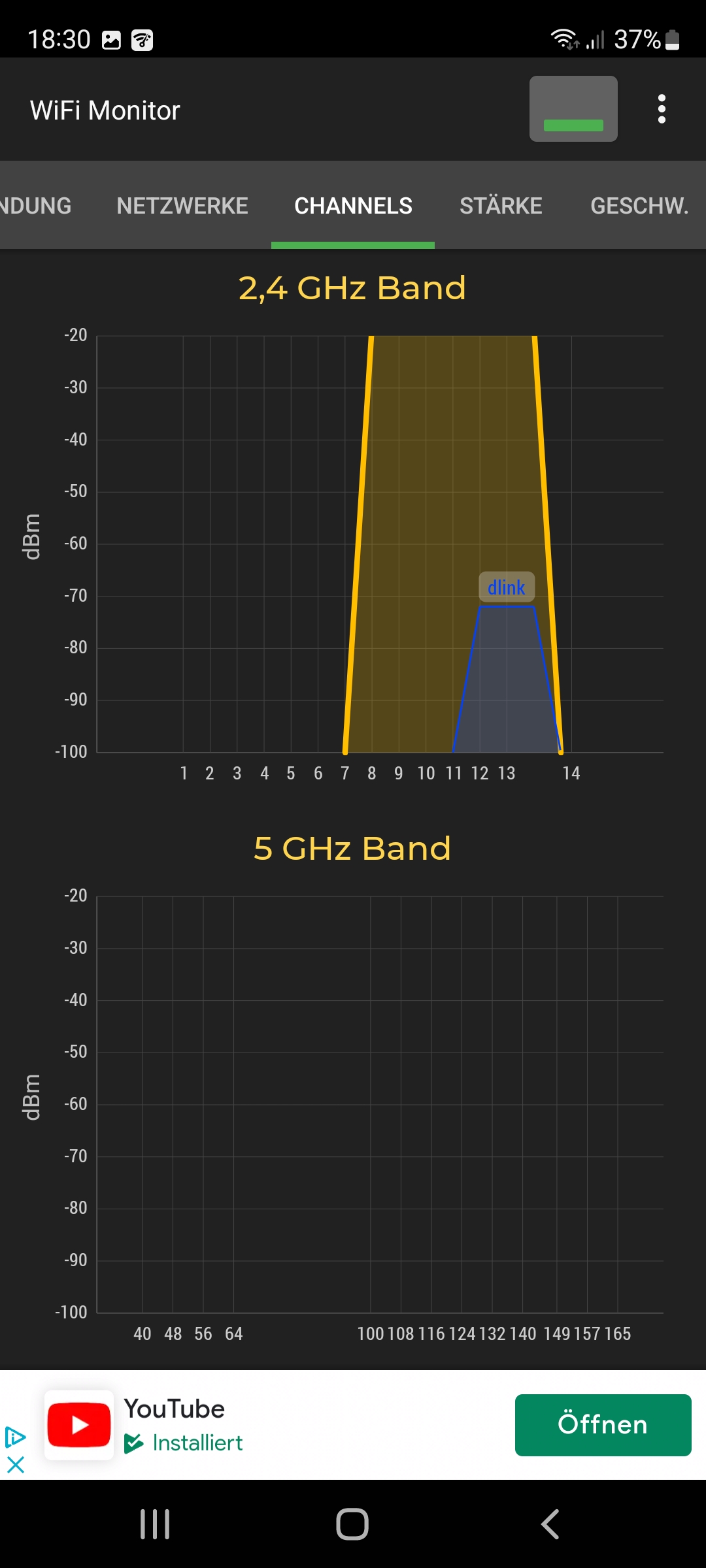The height and width of the screenshot is (1568, 706).
Task: Open the overflow menu
Action: [662, 109]
